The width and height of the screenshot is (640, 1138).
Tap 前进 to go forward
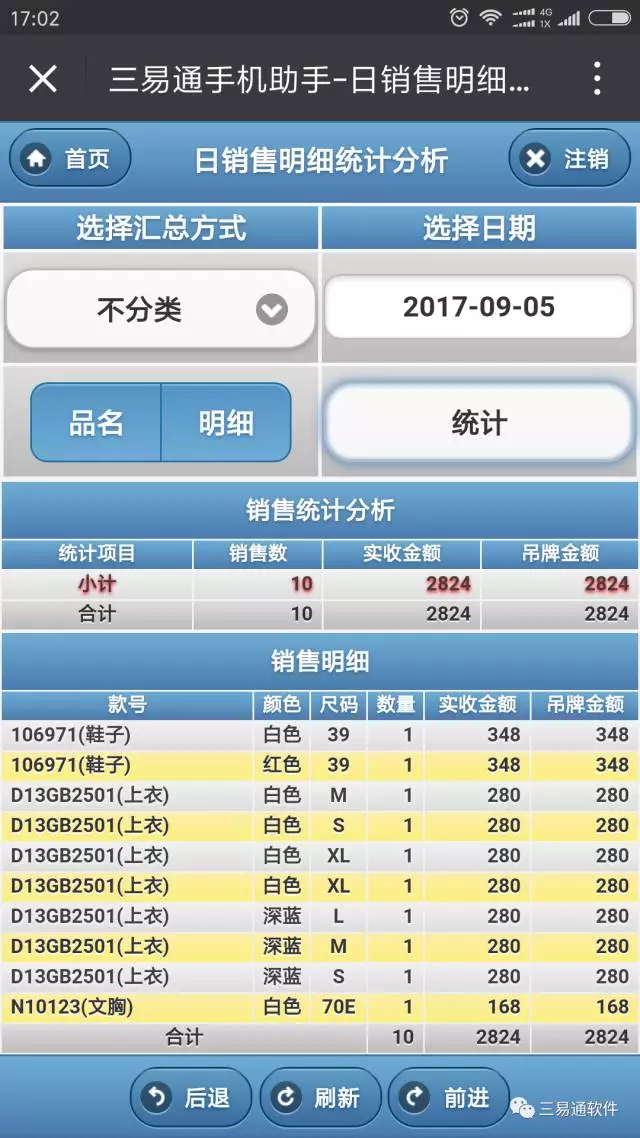click(449, 1097)
